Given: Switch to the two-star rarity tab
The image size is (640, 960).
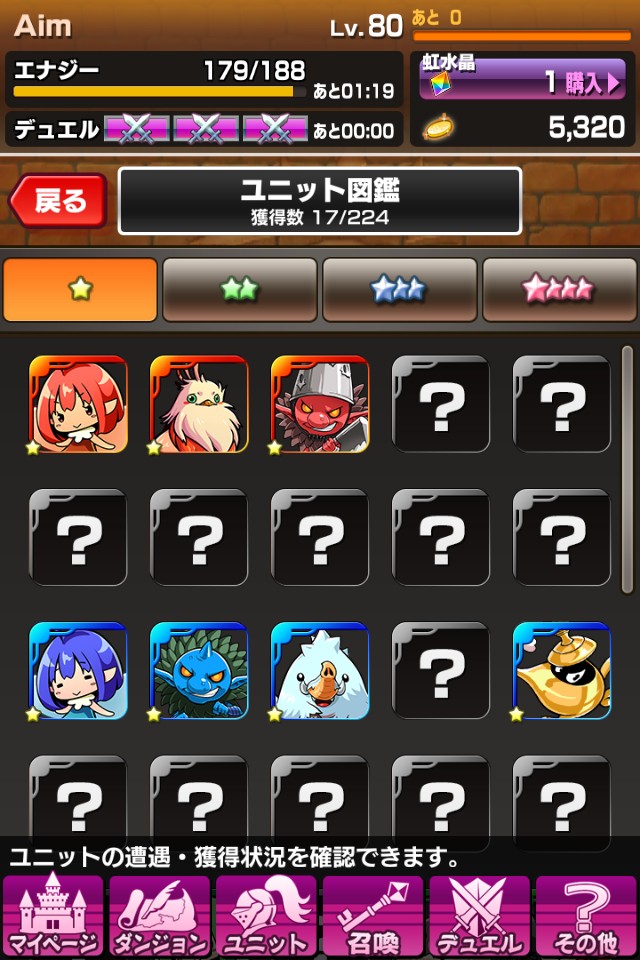Looking at the screenshot, I should click(x=239, y=290).
